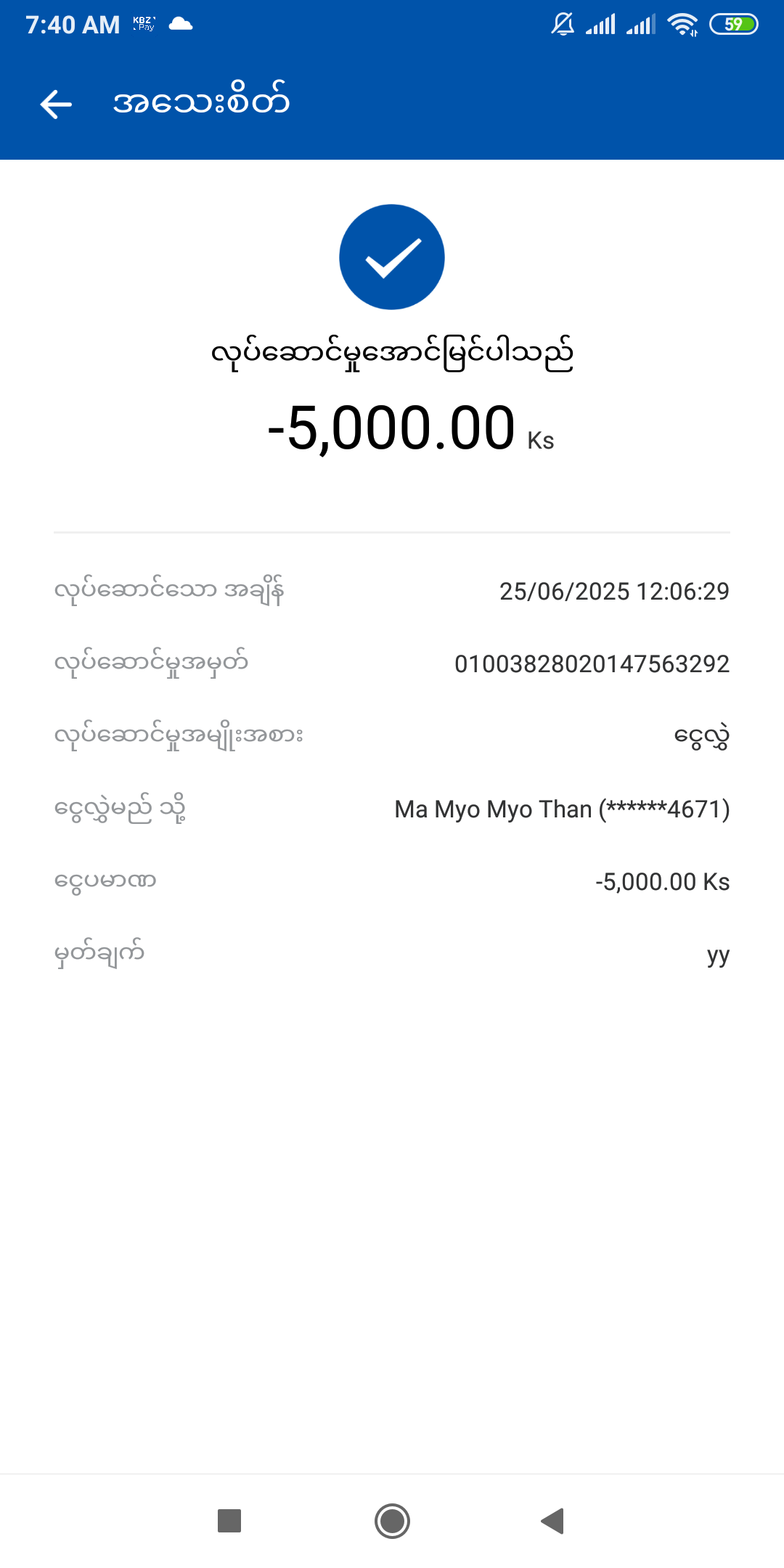Image resolution: width=784 pixels, height=1568 pixels.
Task: Go back from the transaction details screen
Action: coord(56,104)
